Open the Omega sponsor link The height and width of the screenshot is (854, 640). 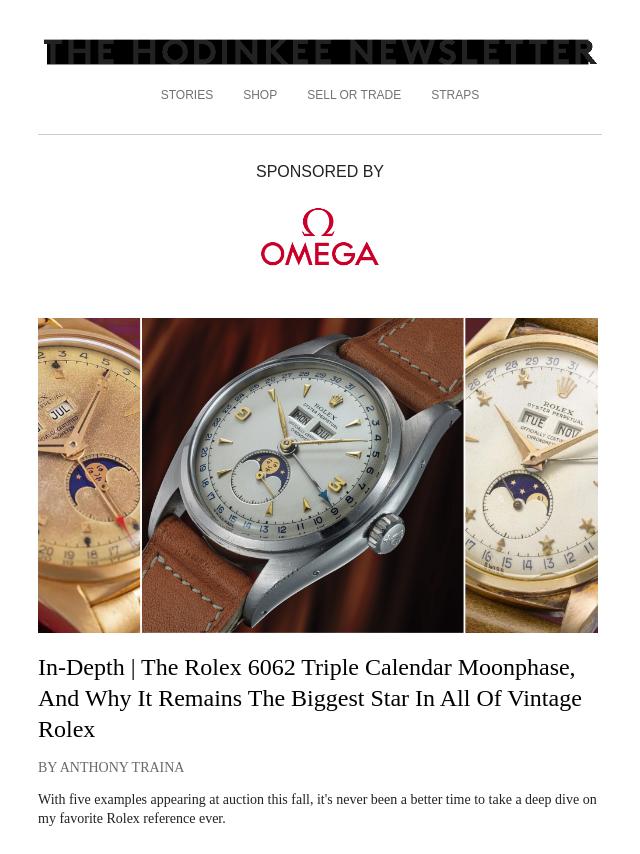coord(320,237)
